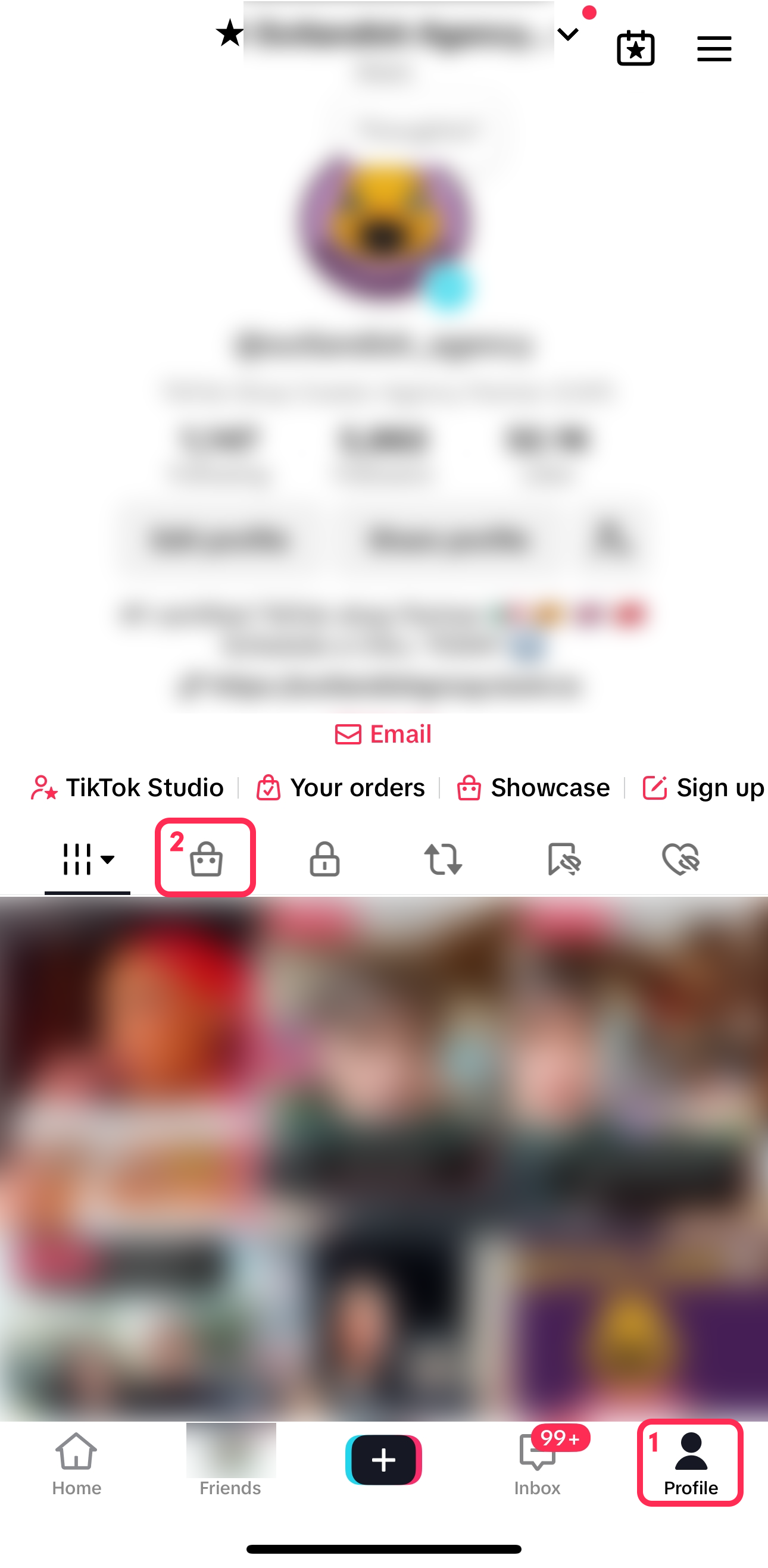Switch to the private videos lock tab
768x1568 pixels.
324,859
